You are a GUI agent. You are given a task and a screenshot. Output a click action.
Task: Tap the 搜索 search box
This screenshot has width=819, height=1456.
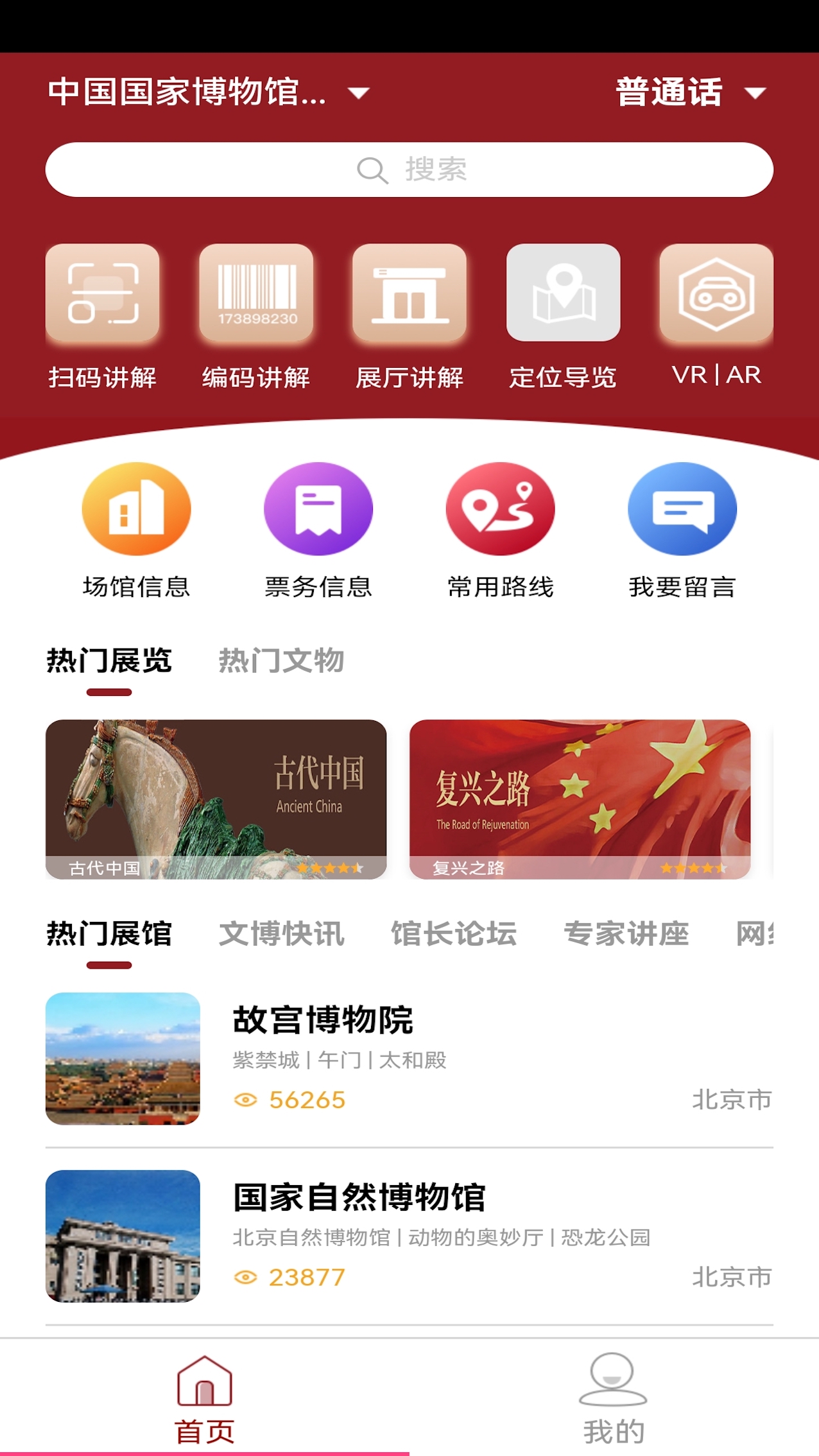coord(410,169)
